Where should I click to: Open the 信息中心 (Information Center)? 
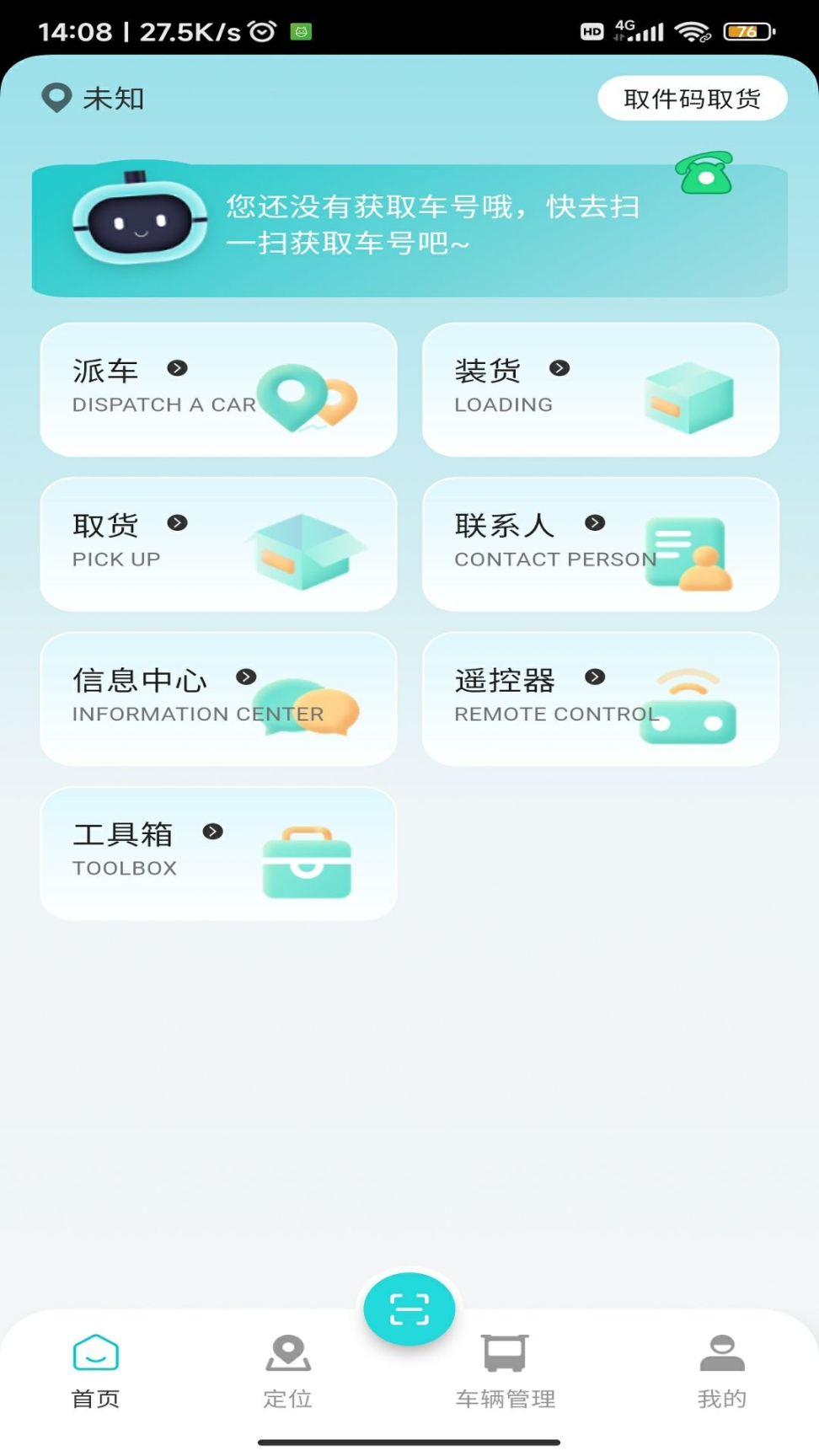217,698
